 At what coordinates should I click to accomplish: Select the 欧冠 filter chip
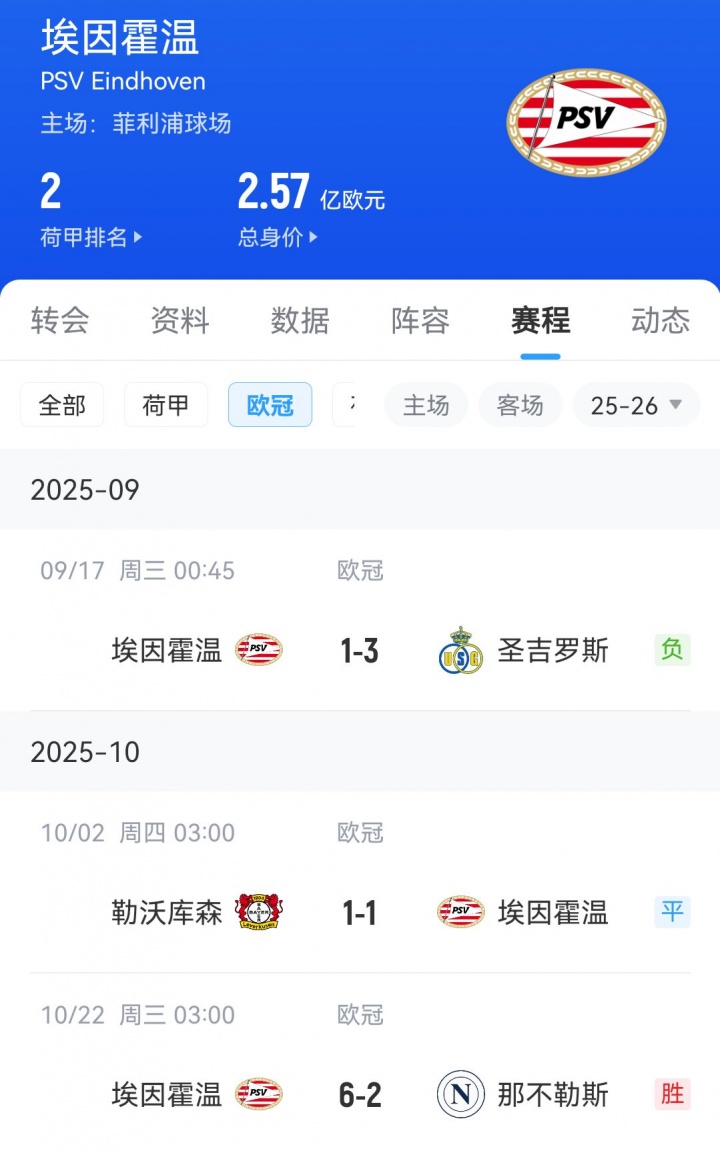(x=270, y=405)
